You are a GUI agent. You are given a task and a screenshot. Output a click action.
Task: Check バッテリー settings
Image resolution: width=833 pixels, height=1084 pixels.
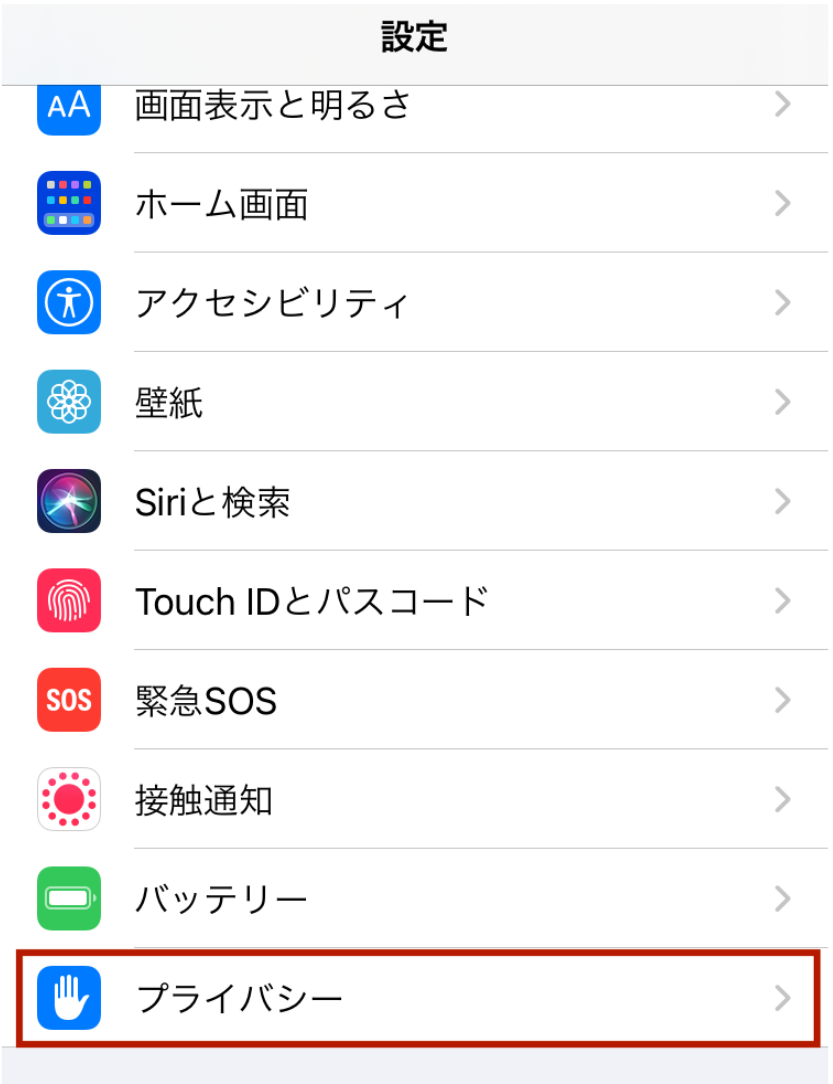click(x=221, y=899)
